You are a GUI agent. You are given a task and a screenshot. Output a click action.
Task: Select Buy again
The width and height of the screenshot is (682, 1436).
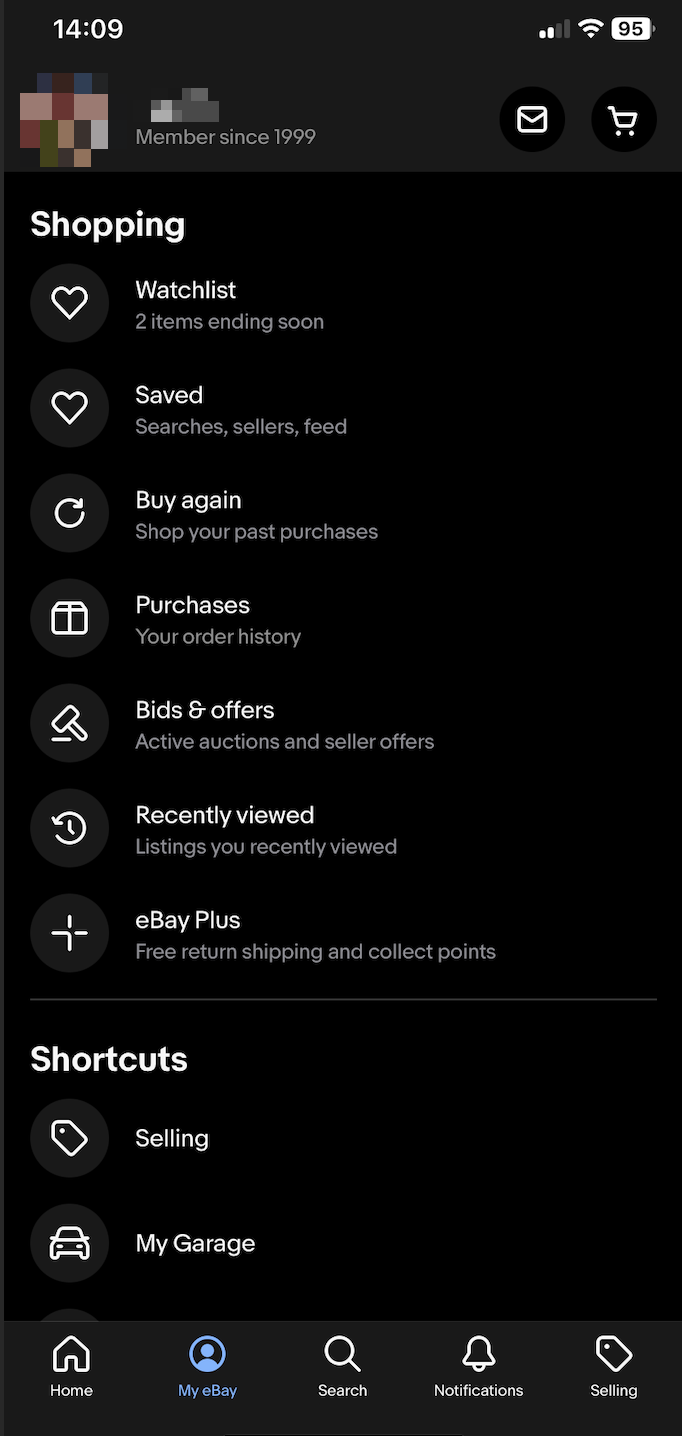click(256, 514)
